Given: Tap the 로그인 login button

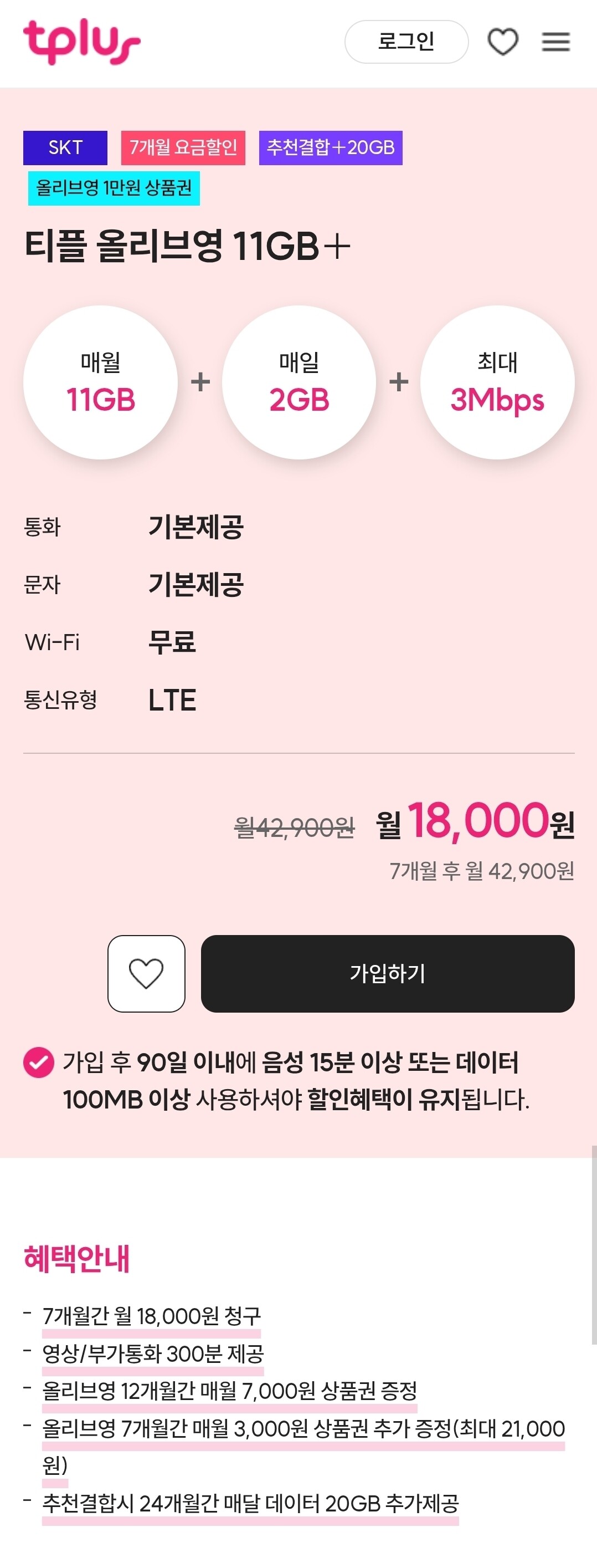Looking at the screenshot, I should coord(406,42).
